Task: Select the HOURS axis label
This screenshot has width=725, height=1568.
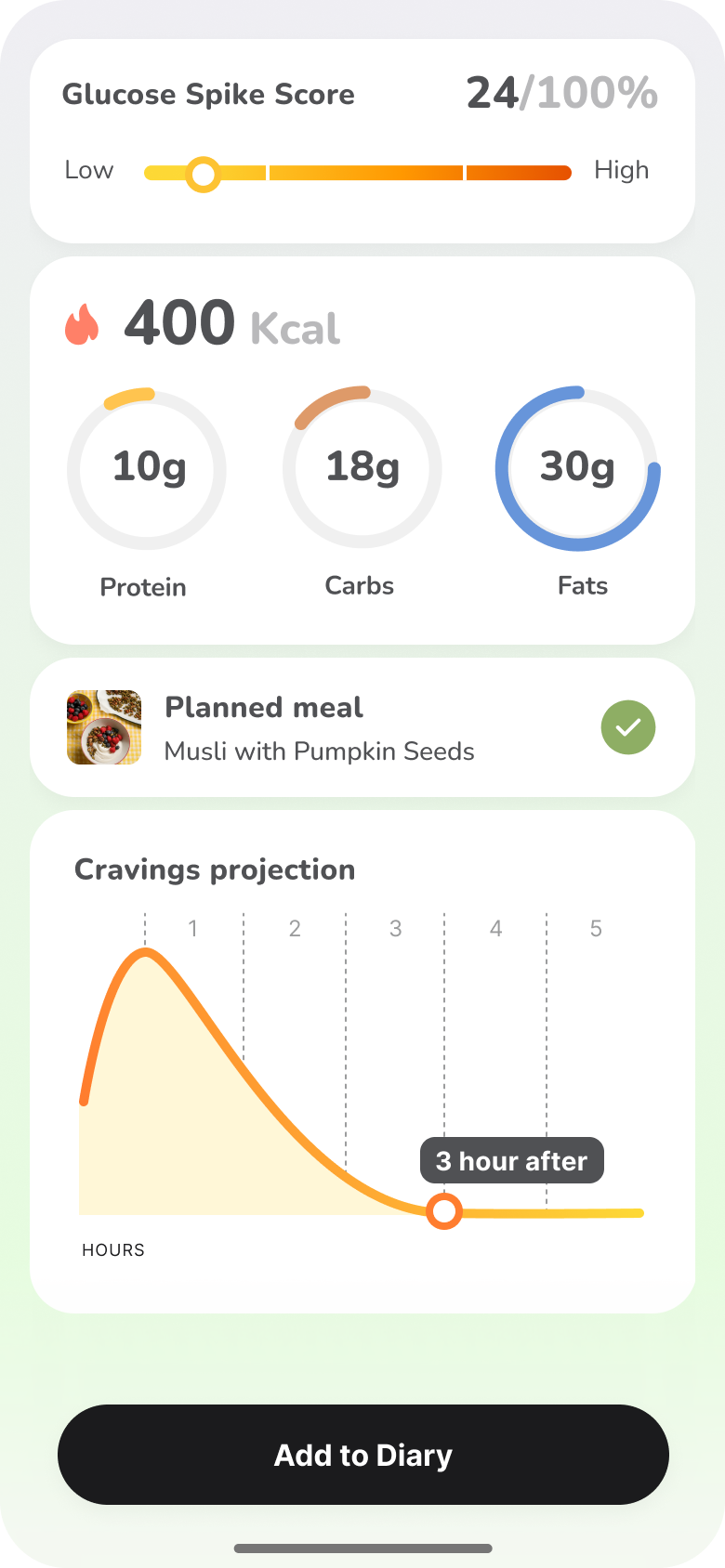Action: click(x=112, y=1249)
